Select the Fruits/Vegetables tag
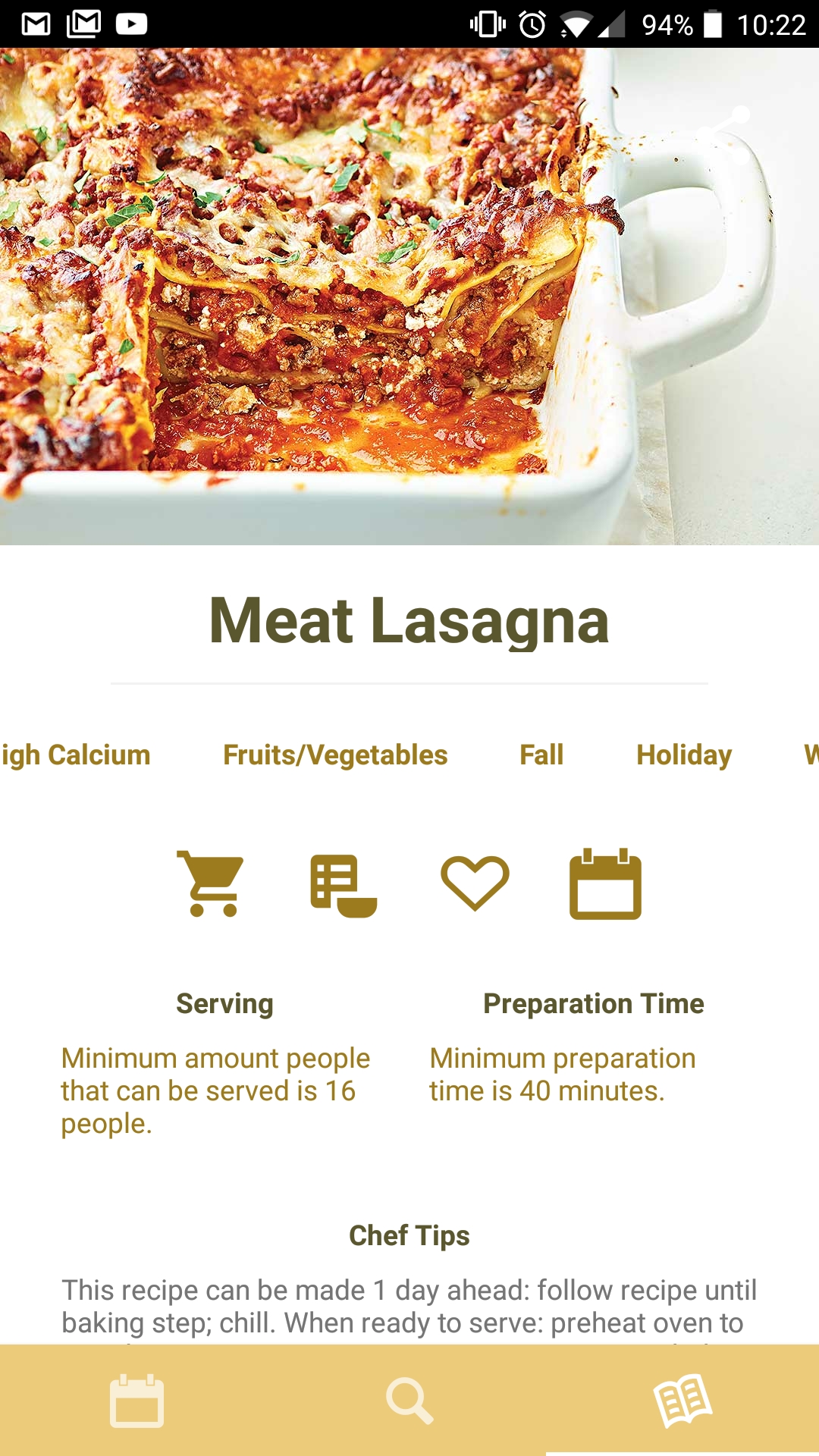 [x=335, y=755]
